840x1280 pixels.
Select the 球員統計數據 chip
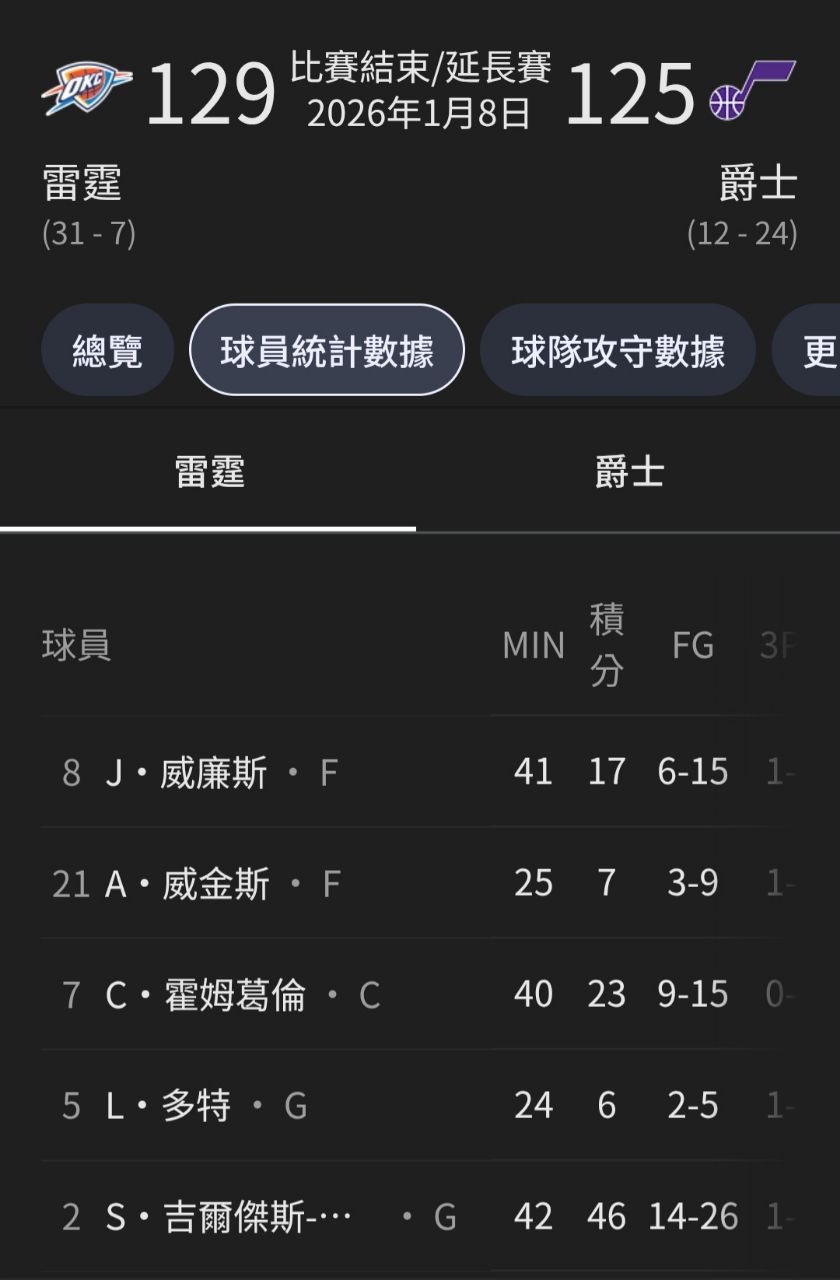(x=327, y=351)
